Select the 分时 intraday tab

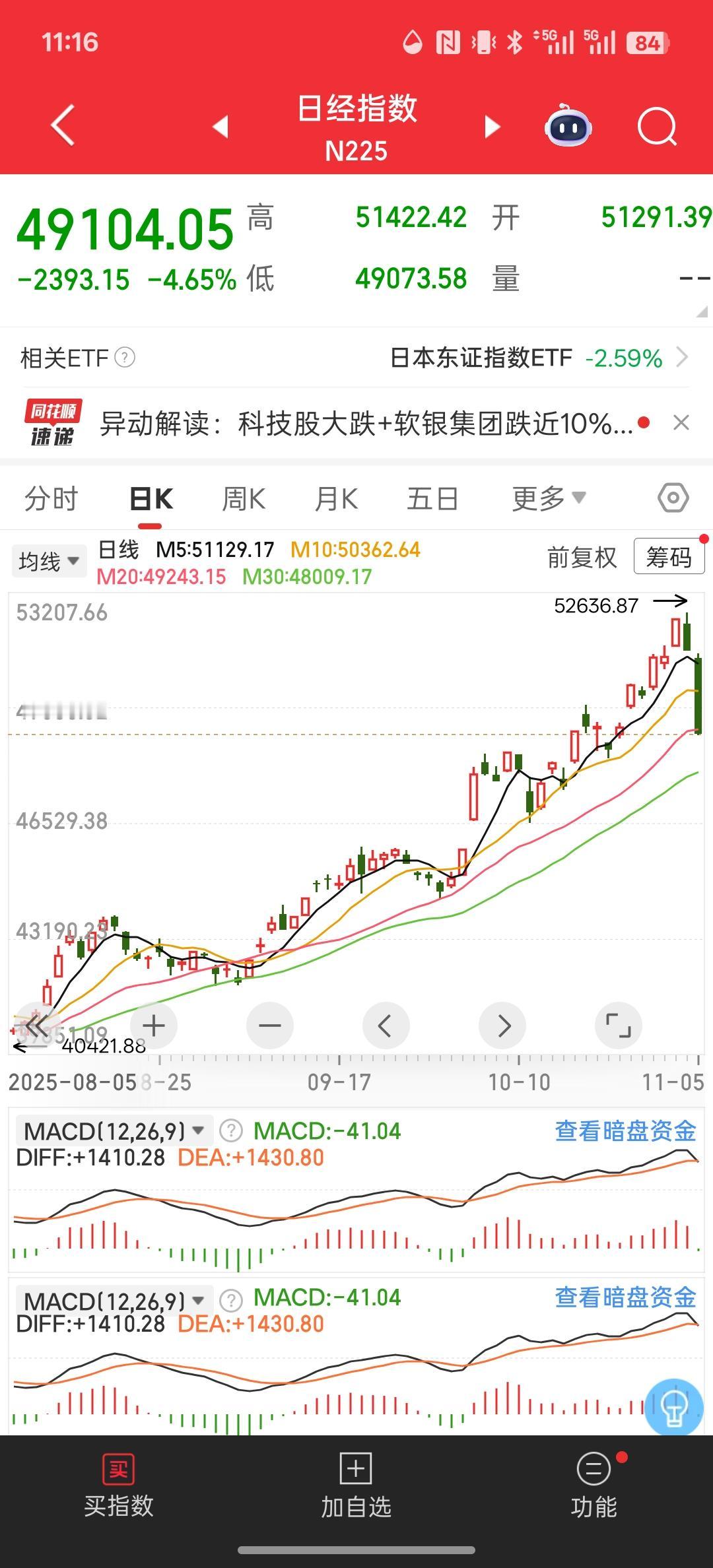click(x=52, y=498)
